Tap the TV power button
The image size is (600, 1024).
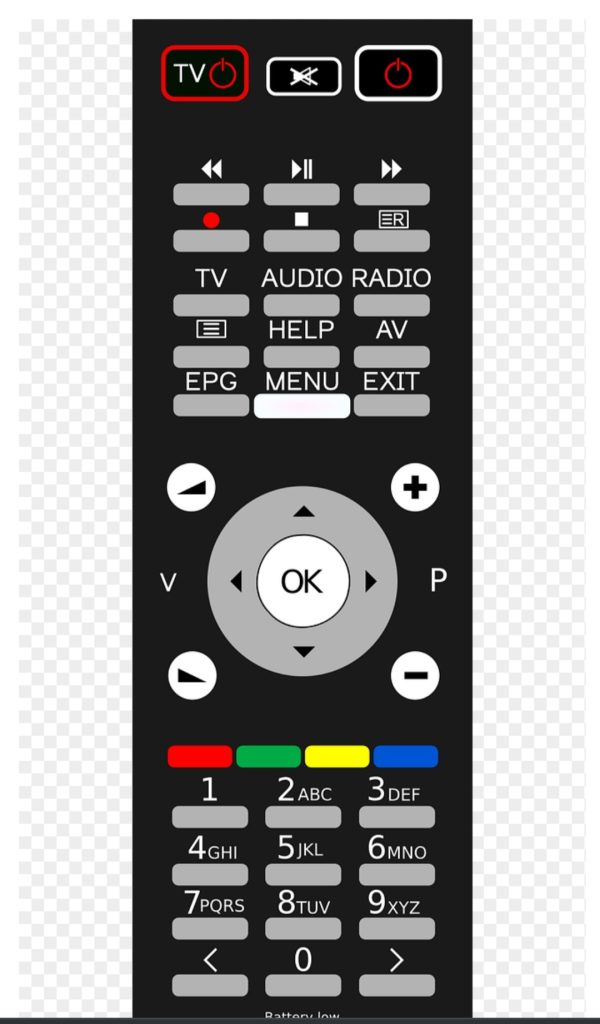point(205,74)
